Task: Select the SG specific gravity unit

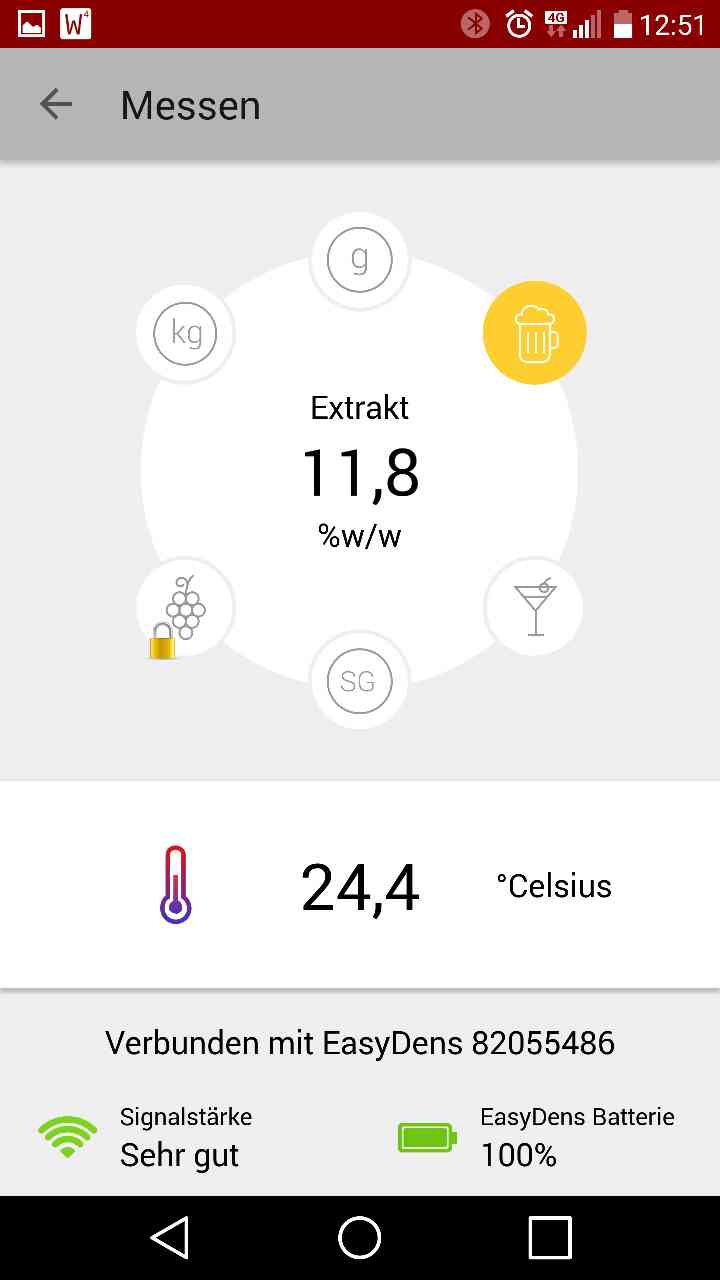Action: click(x=359, y=681)
